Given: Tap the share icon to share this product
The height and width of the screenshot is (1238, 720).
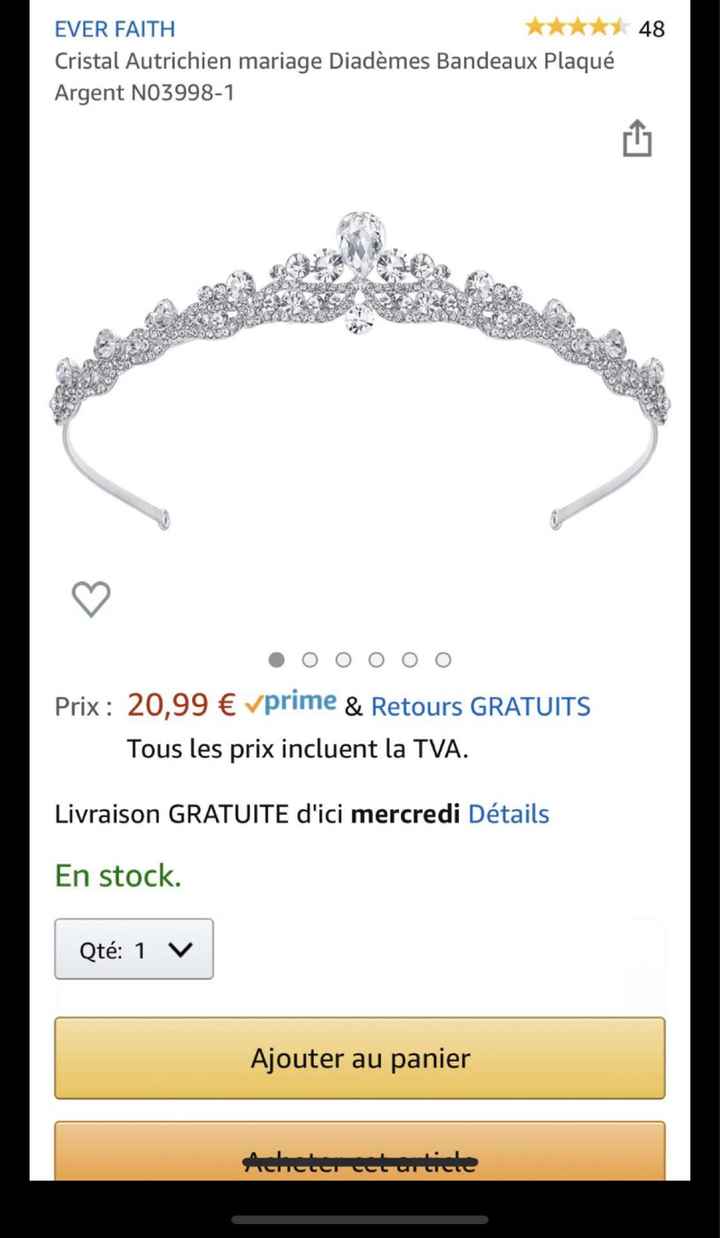Looking at the screenshot, I should (x=636, y=139).
